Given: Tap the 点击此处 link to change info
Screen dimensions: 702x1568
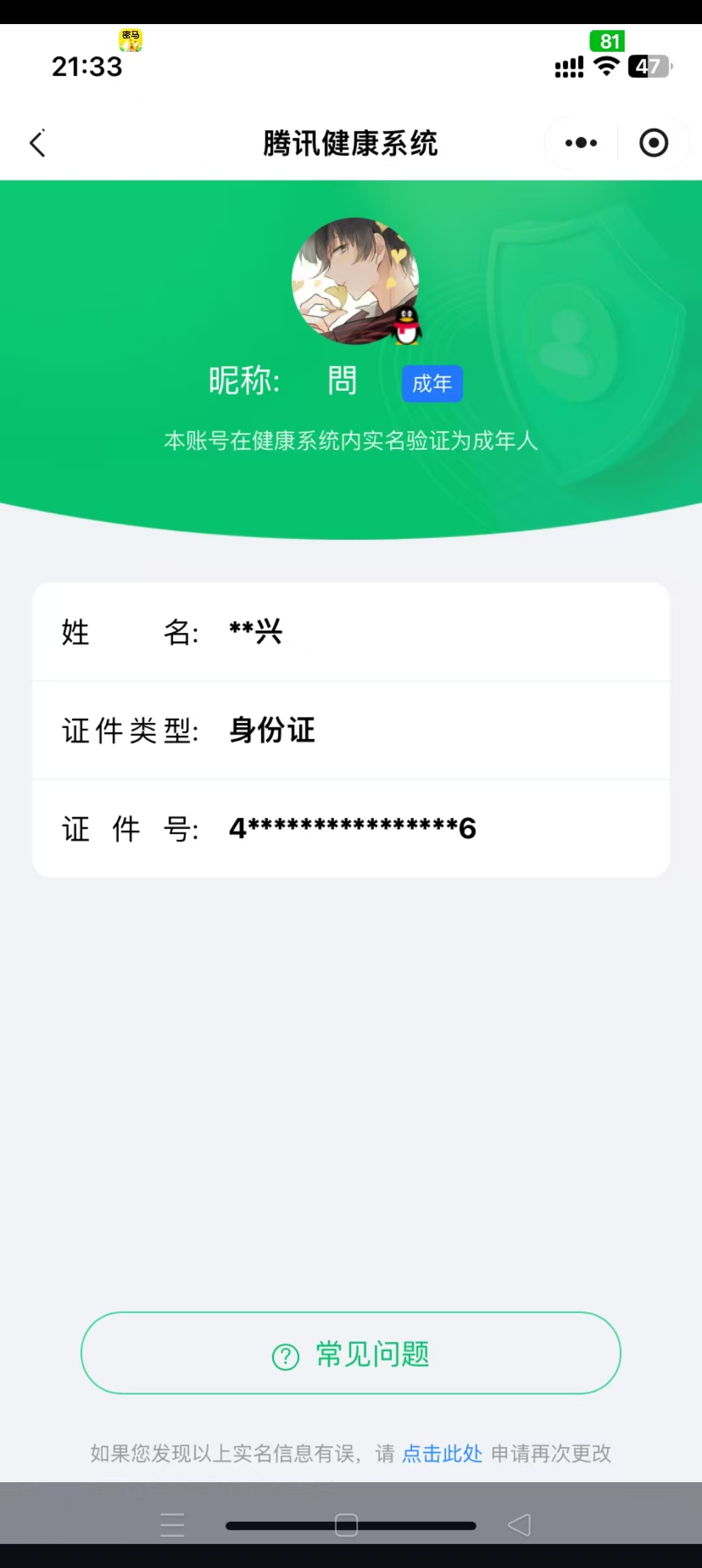Looking at the screenshot, I should [x=442, y=1453].
